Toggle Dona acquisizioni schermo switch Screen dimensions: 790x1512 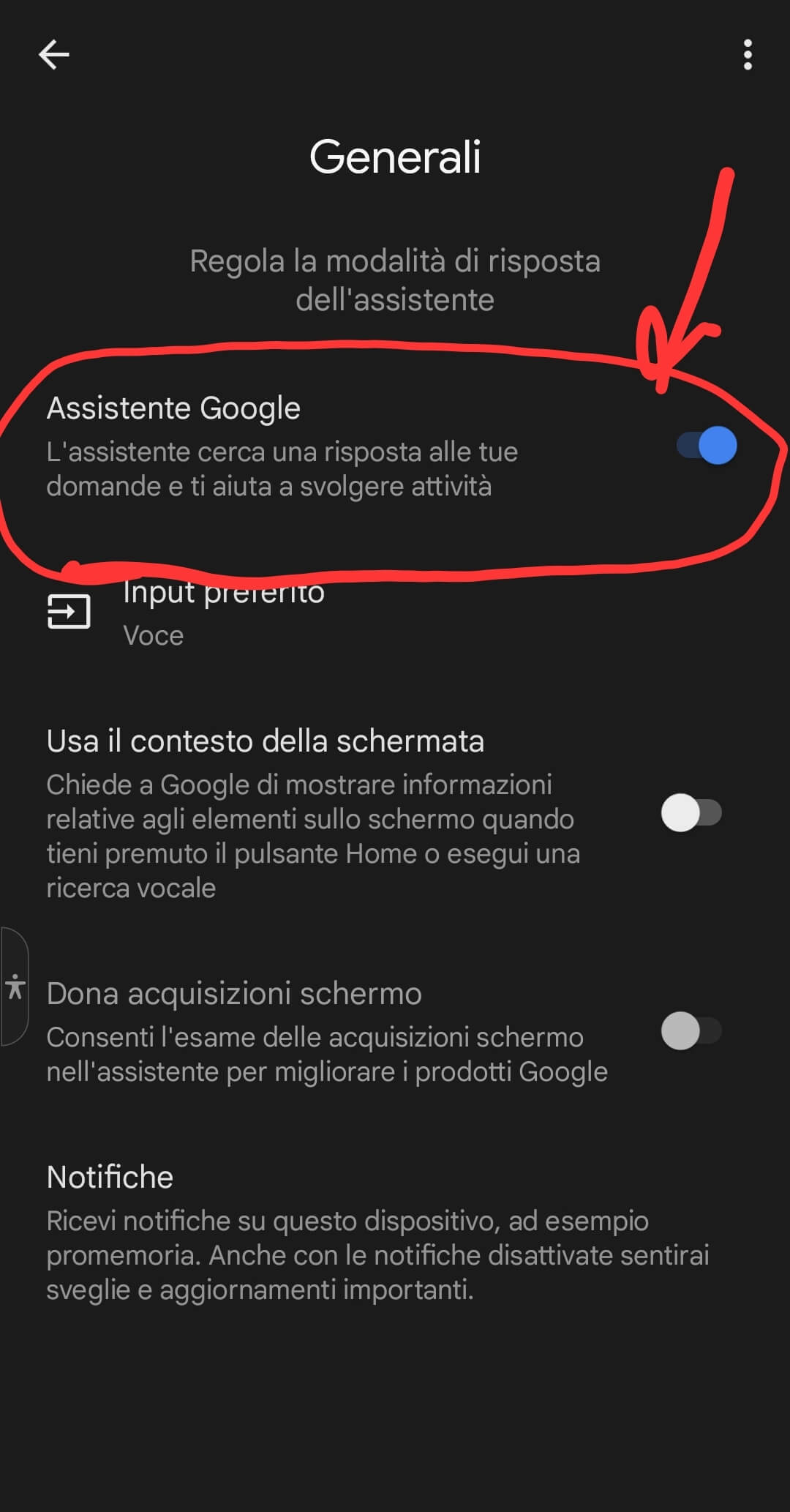pos(691,1030)
